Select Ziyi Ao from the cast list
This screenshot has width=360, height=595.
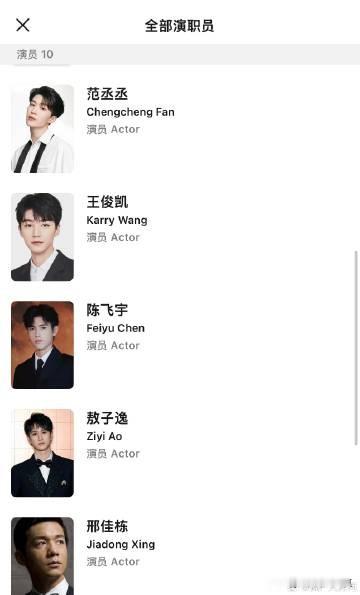[180, 453]
